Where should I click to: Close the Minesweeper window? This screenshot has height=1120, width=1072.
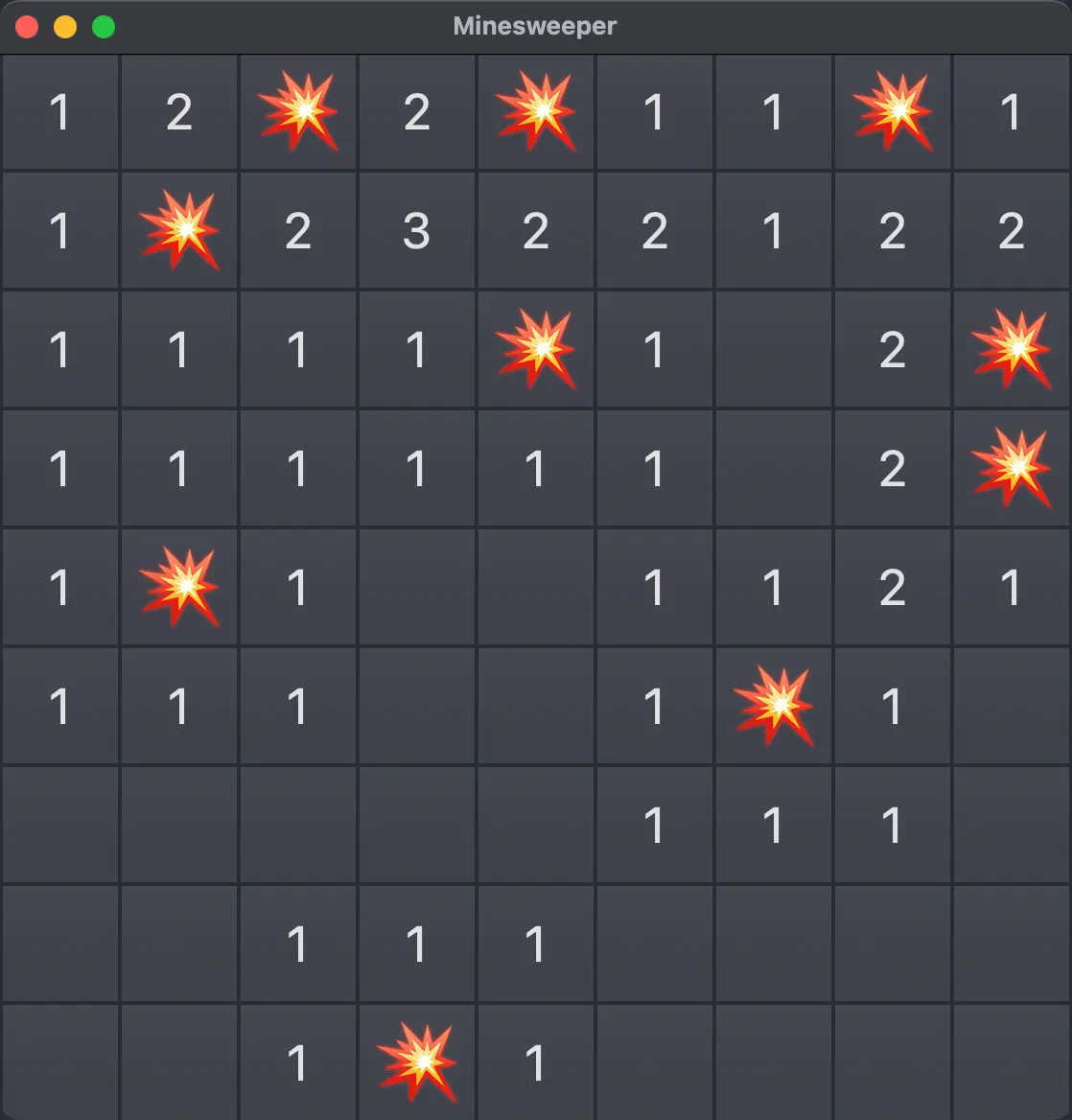27,27
